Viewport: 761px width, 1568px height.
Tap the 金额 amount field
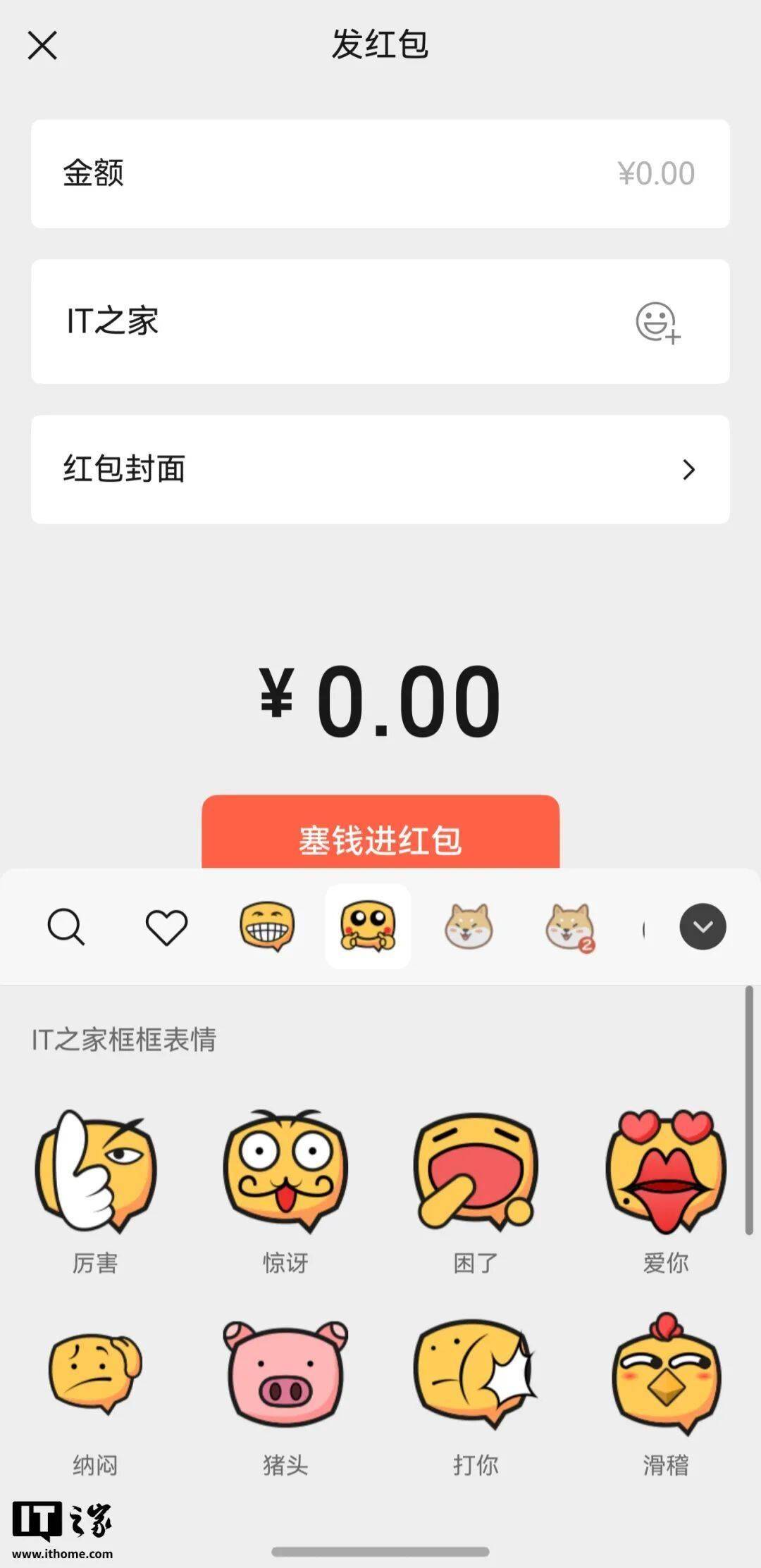tap(380, 173)
